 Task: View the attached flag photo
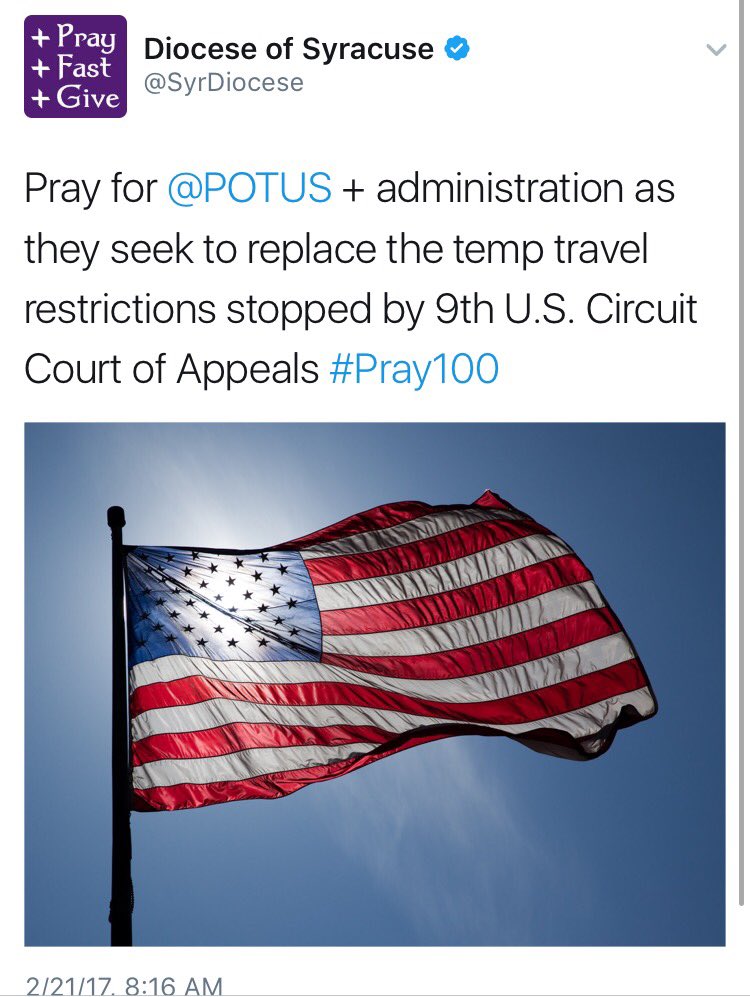click(375, 683)
